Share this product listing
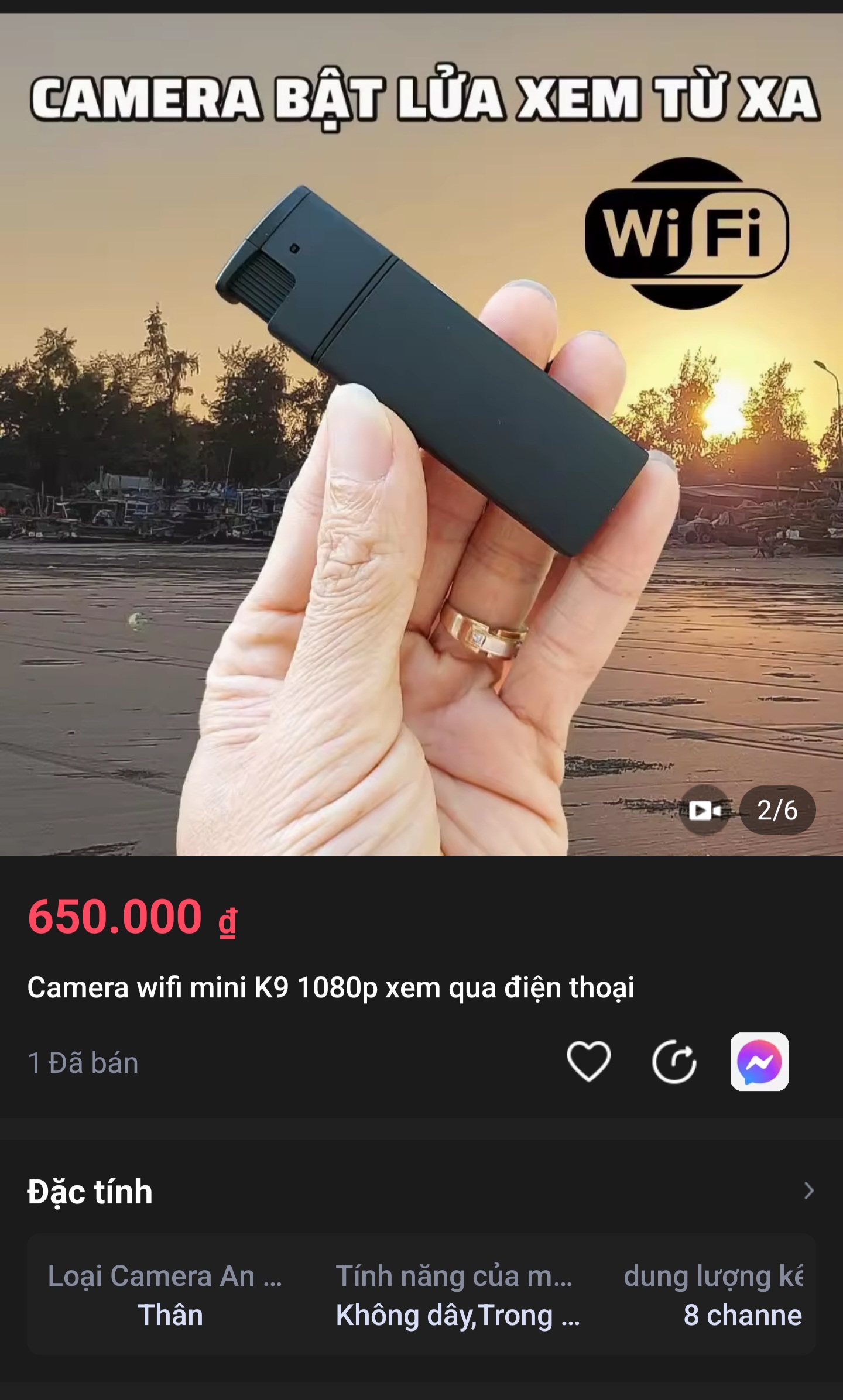Screen dimensions: 843x1400 [674, 1062]
